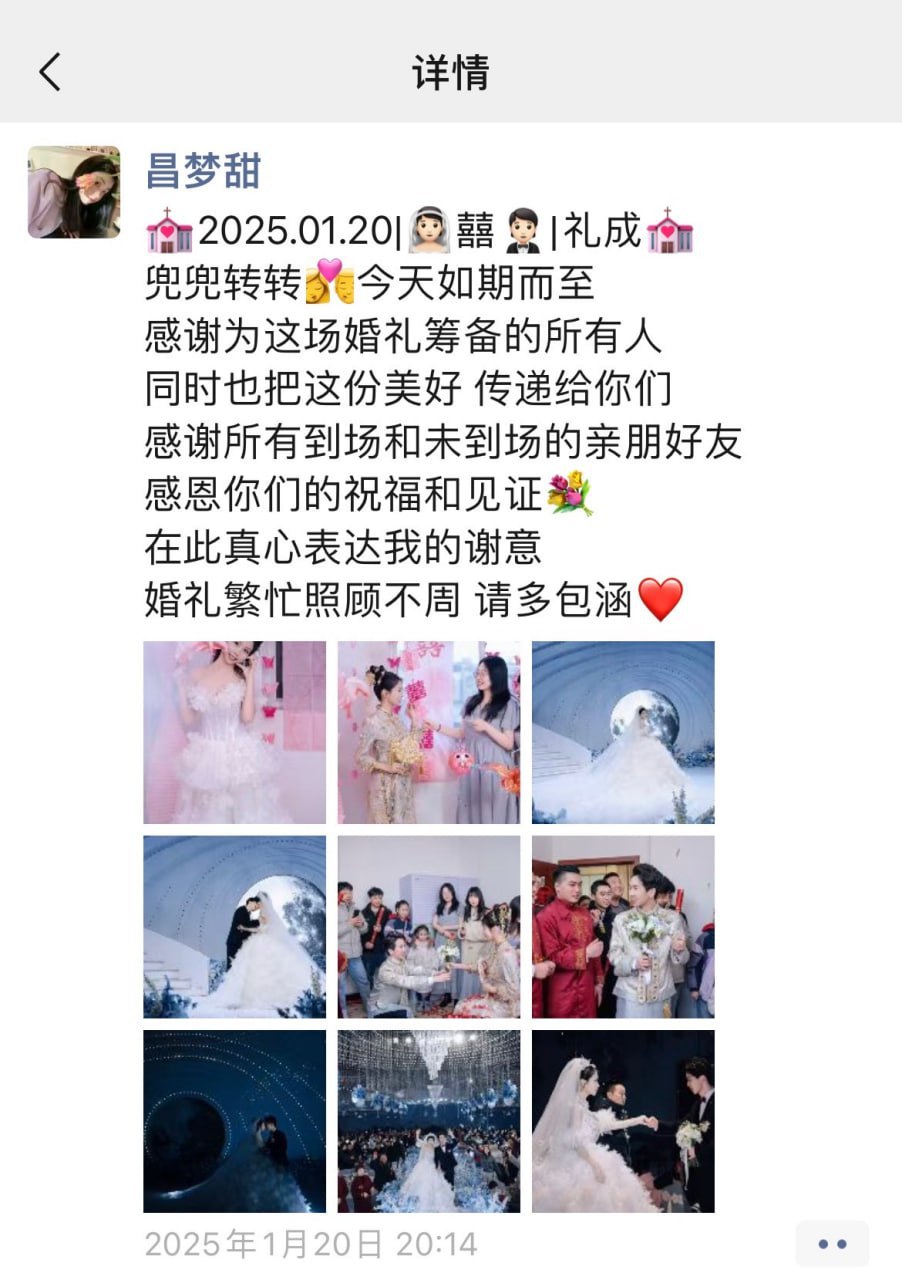Screen dimensions: 902x1280
Task: Open photo of man in red jacket
Action: 623,926
